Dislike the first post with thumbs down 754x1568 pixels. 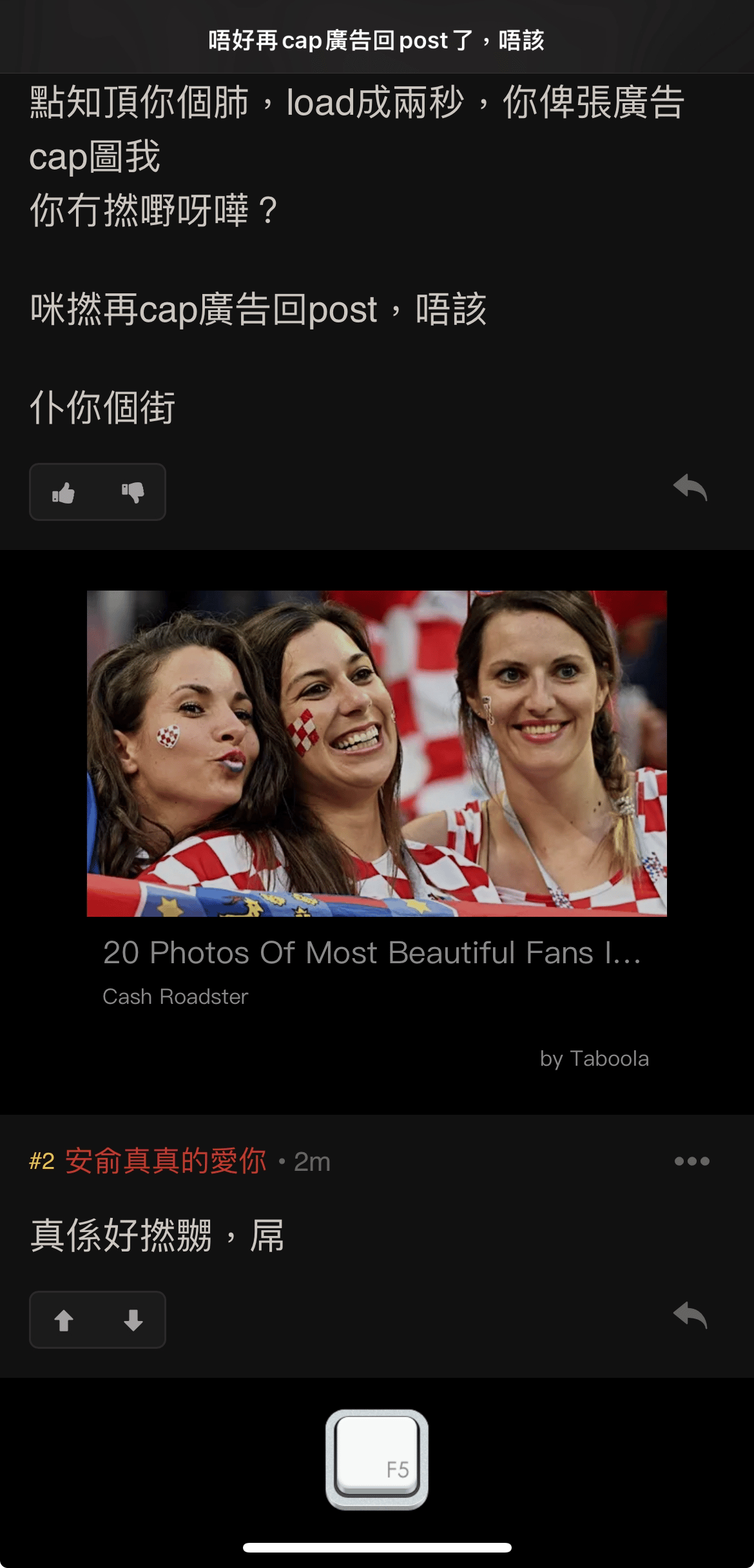click(x=133, y=493)
